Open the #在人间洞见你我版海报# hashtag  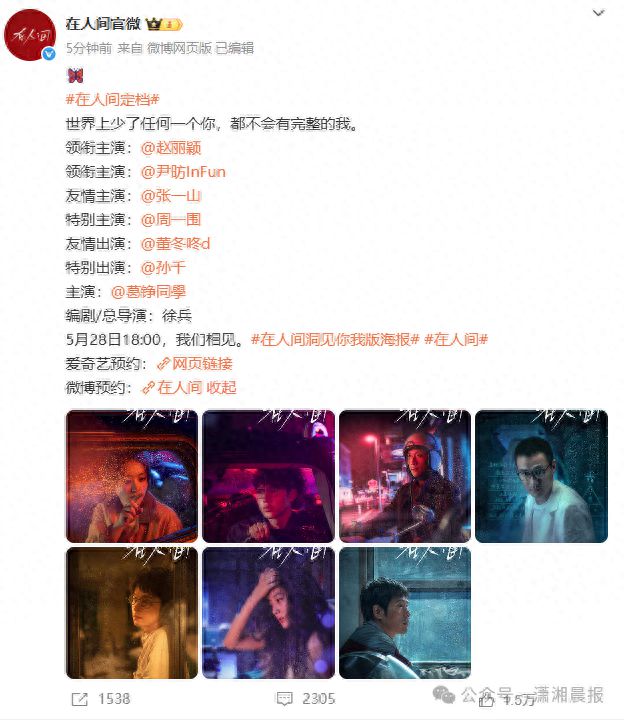(x=334, y=339)
